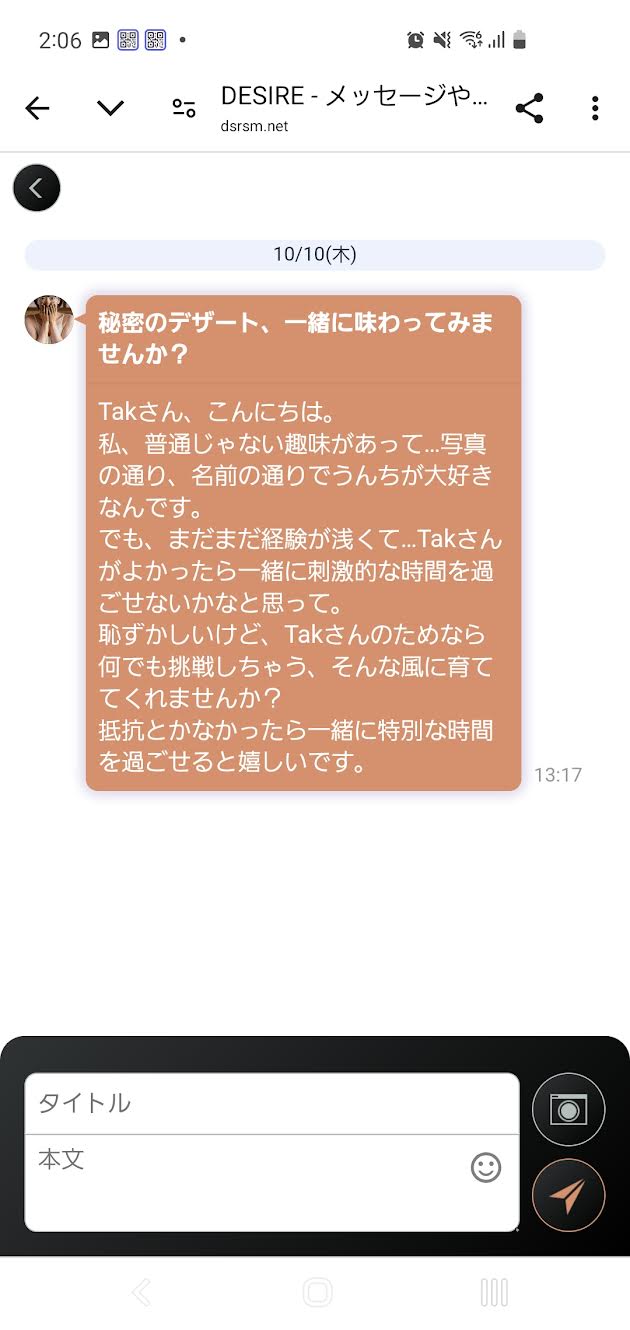Screen dimensions: 630x1330
Task: Open the sender's profile picture
Action: click(49, 320)
